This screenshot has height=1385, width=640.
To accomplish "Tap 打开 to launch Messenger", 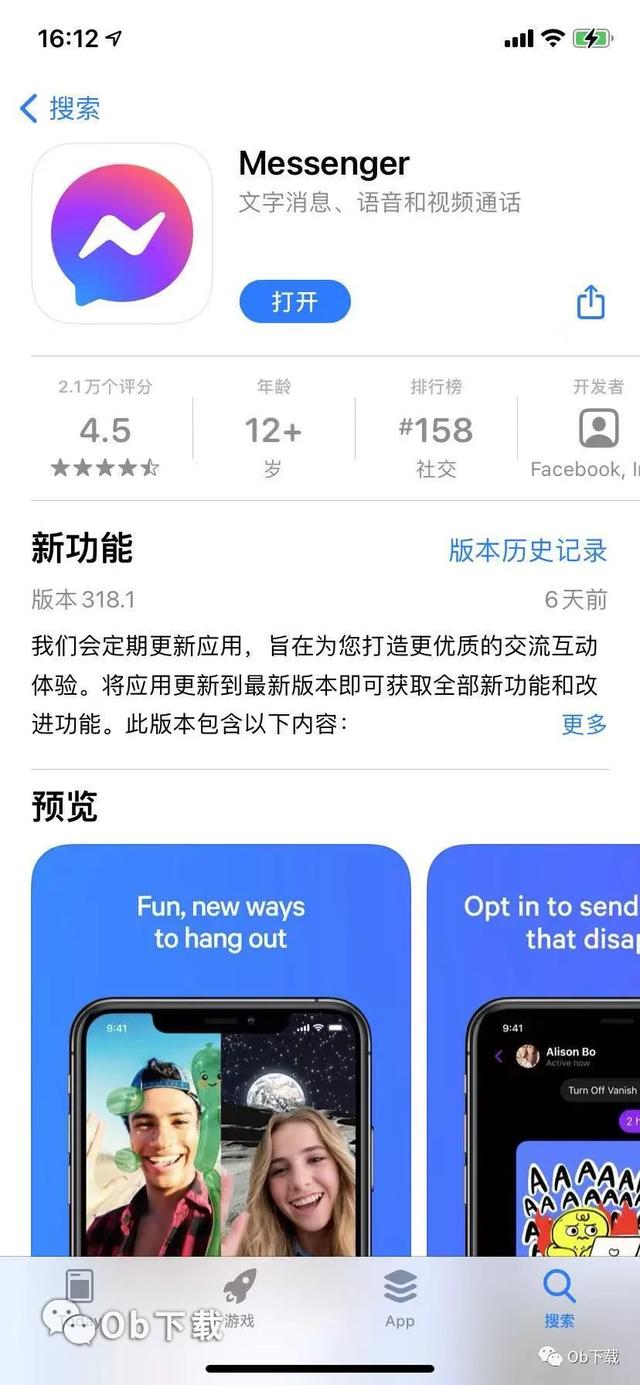I will tap(295, 302).
